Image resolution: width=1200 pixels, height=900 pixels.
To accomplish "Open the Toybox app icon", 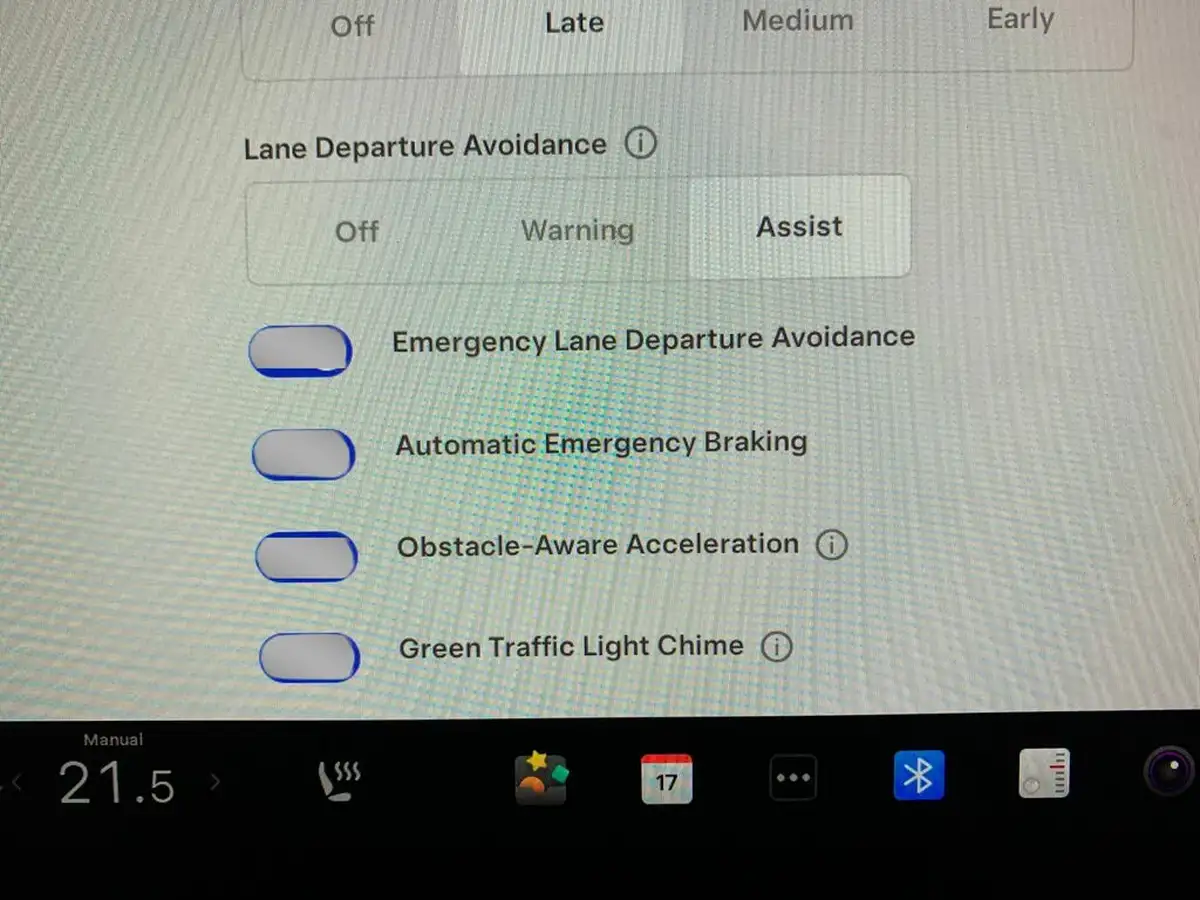I will (541, 780).
